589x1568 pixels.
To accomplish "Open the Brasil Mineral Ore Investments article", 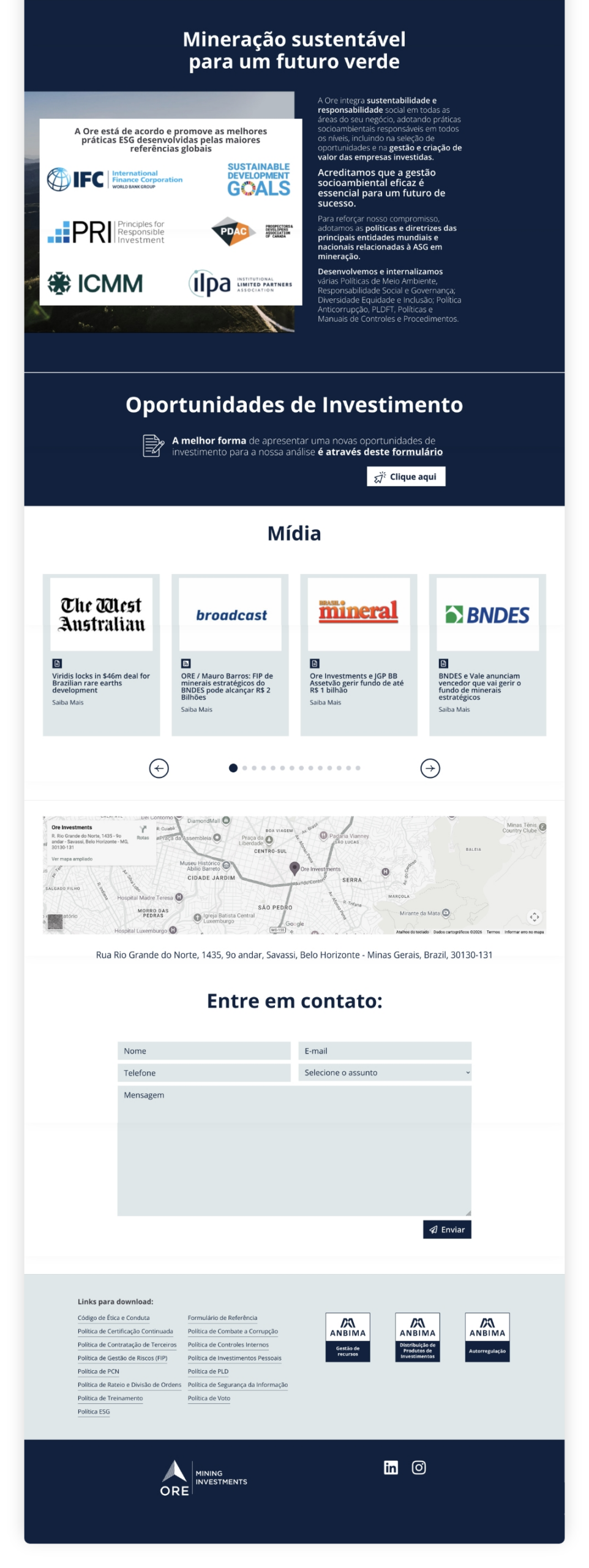I will (x=356, y=682).
